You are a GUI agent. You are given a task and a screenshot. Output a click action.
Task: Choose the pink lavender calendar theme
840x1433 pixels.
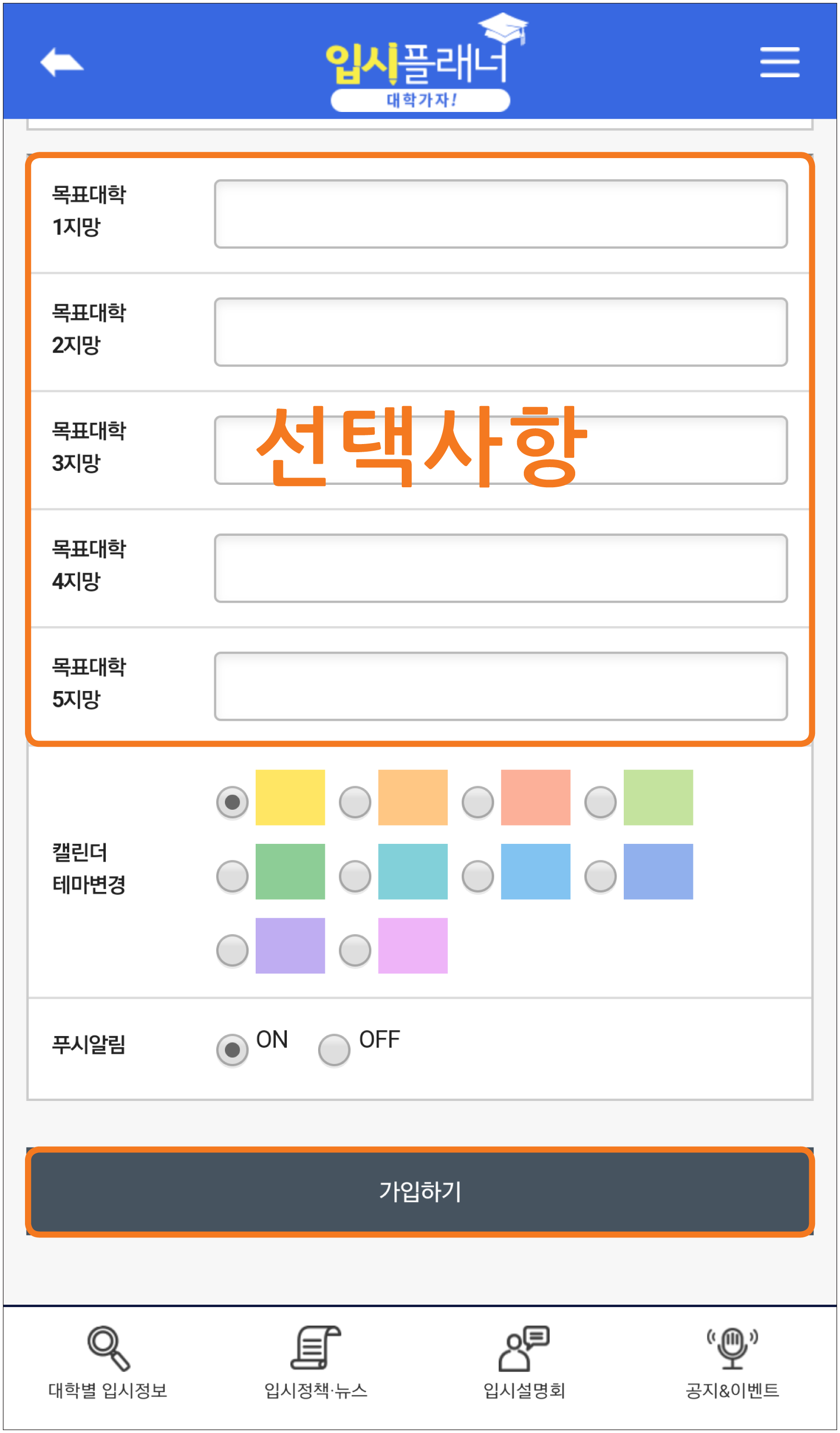355,950
